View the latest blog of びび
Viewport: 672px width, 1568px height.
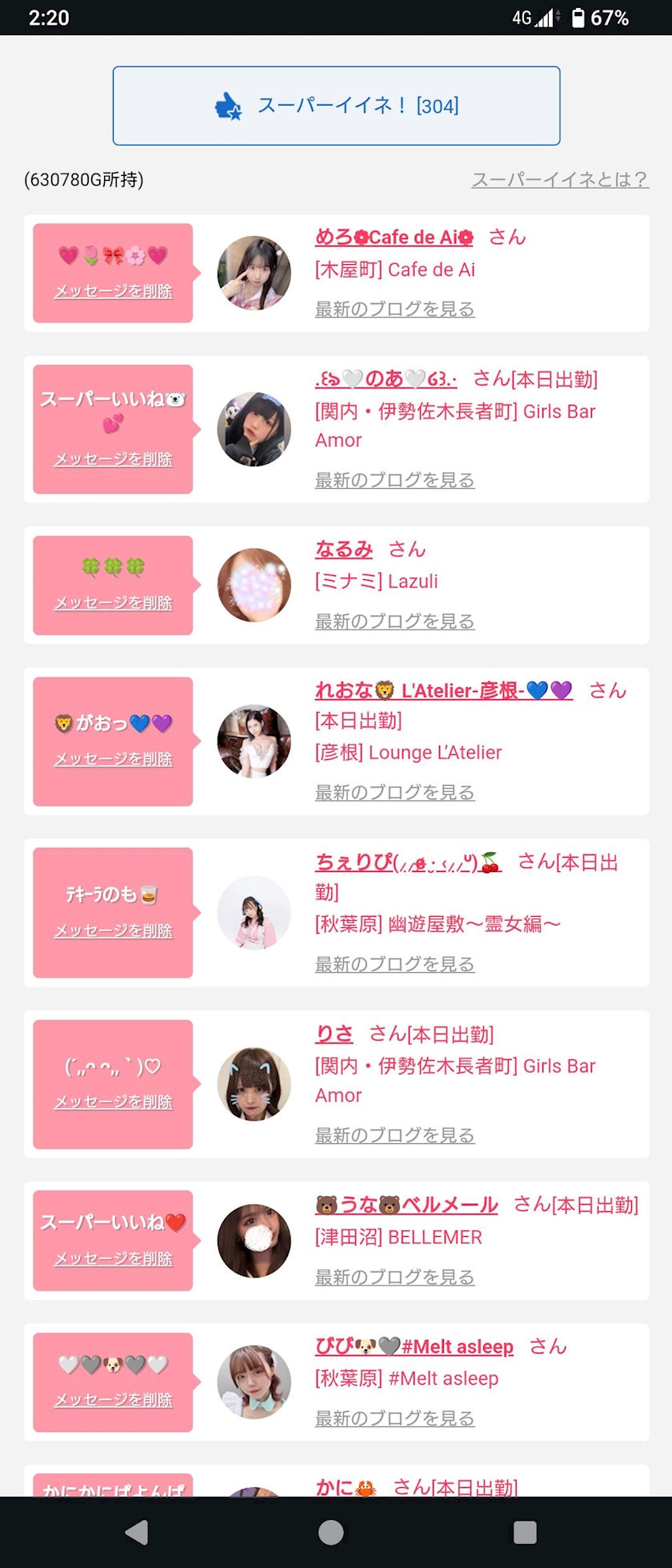[x=394, y=1418]
